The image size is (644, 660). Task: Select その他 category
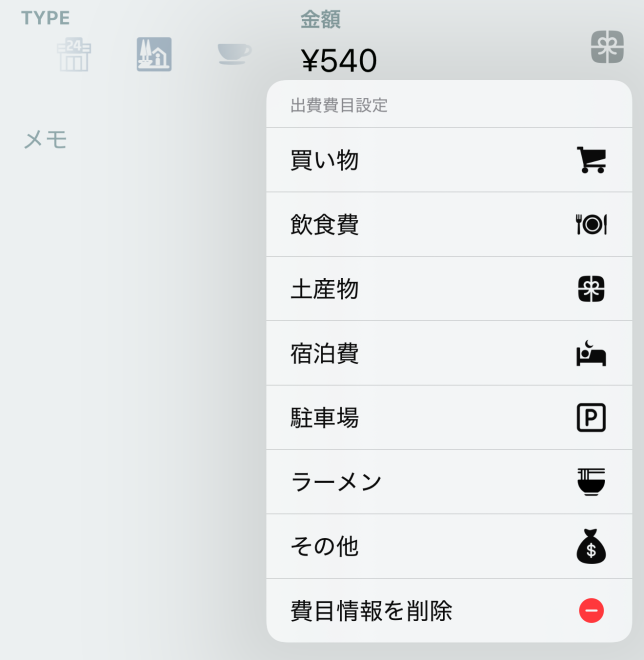tap(448, 547)
